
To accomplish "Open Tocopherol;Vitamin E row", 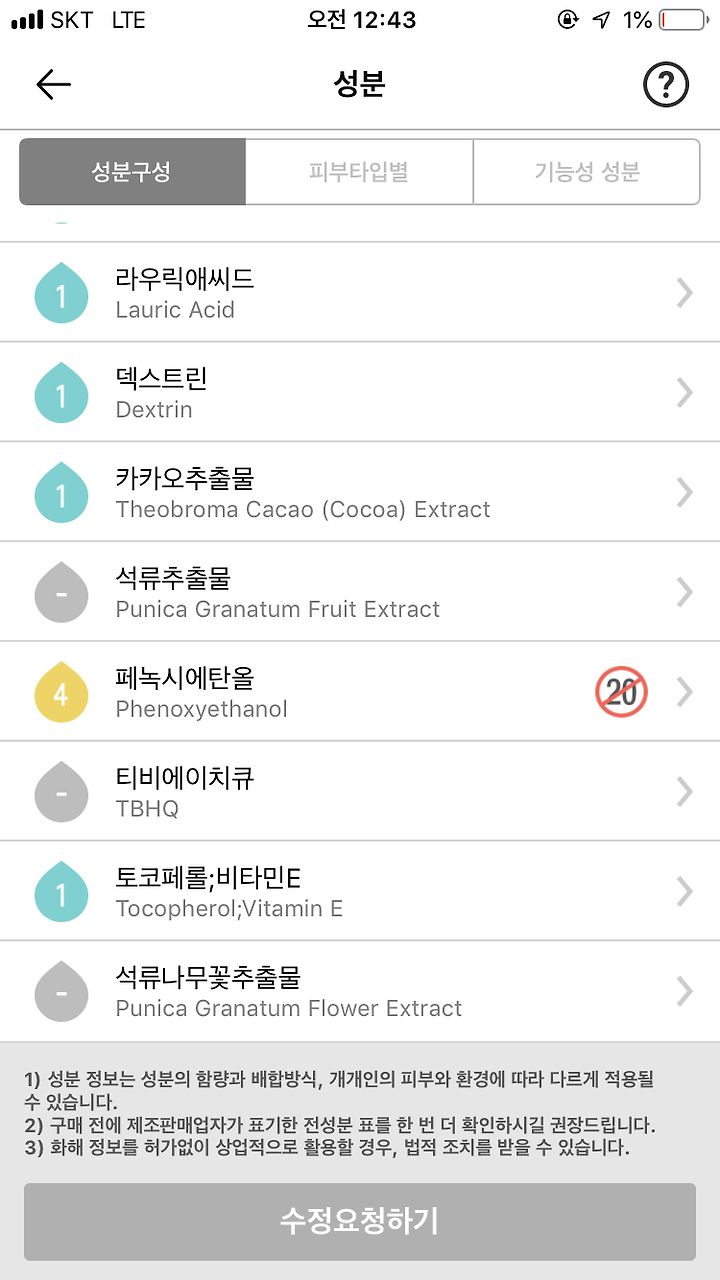I will [360, 892].
